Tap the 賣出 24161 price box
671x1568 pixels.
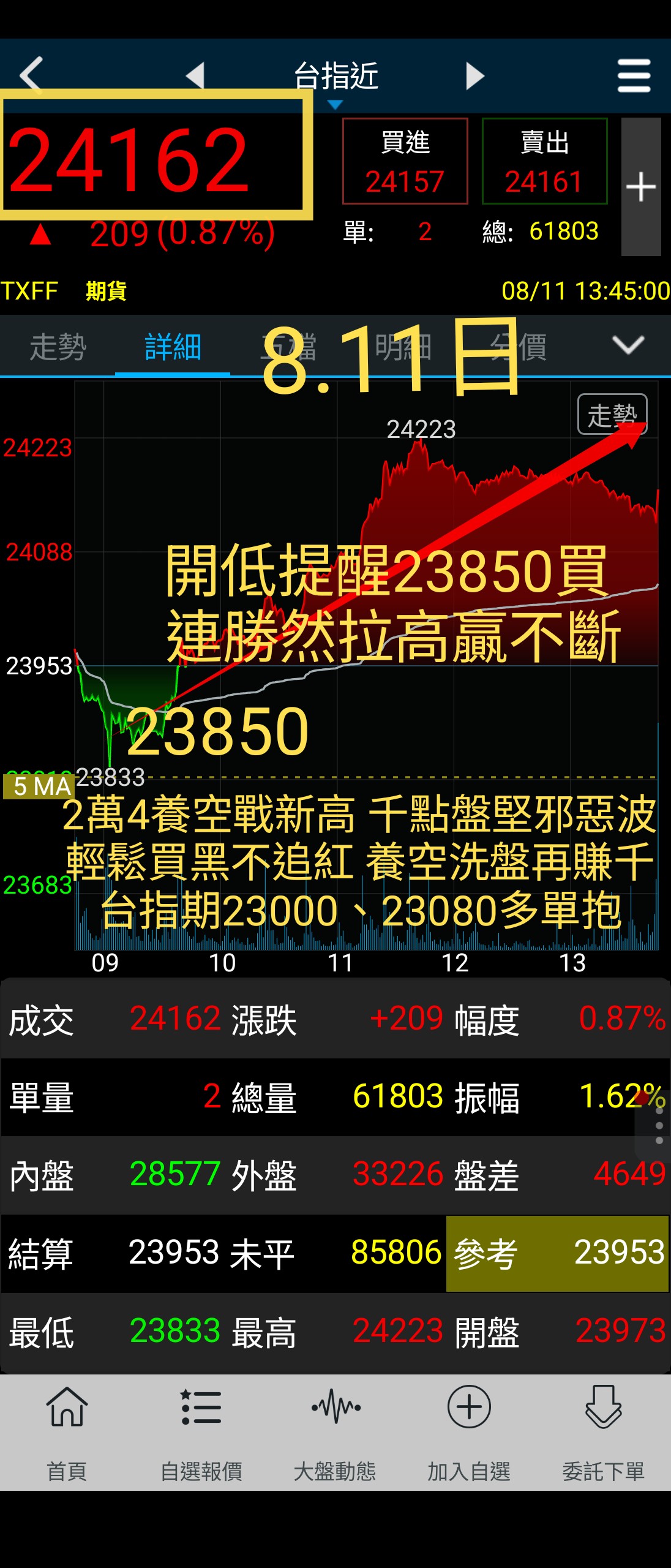(544, 161)
